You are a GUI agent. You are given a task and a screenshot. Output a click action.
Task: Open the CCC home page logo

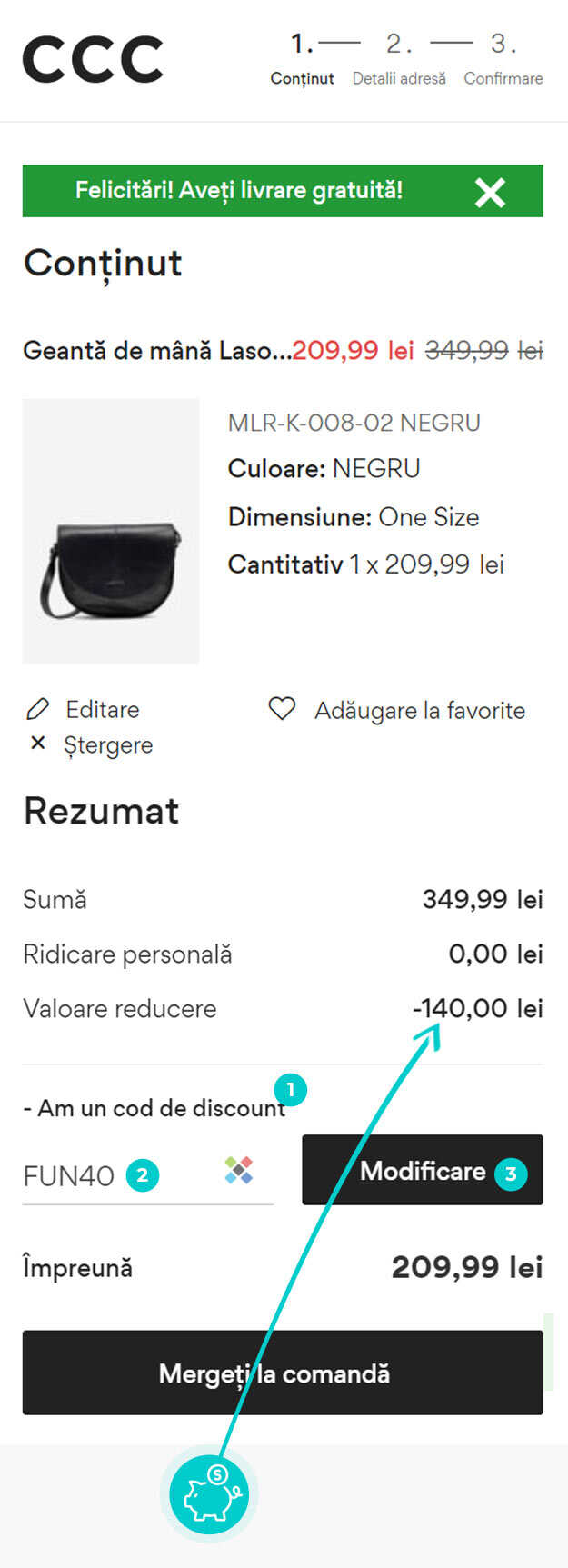click(93, 60)
